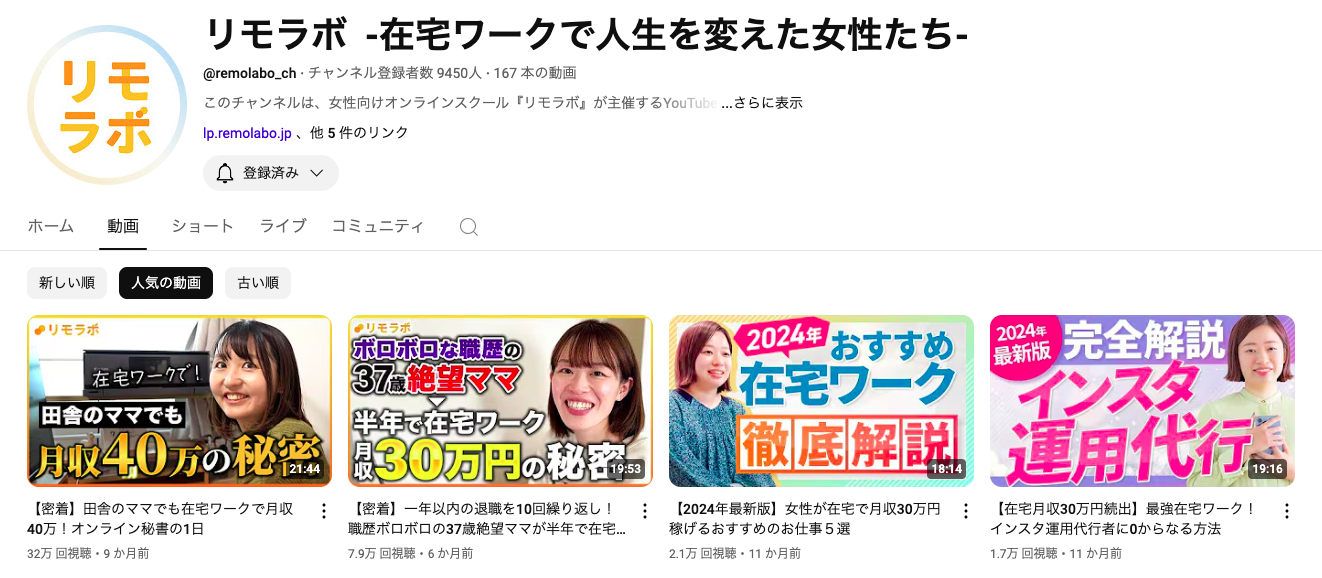
Task: Open the channel search icon
Action: [x=468, y=227]
